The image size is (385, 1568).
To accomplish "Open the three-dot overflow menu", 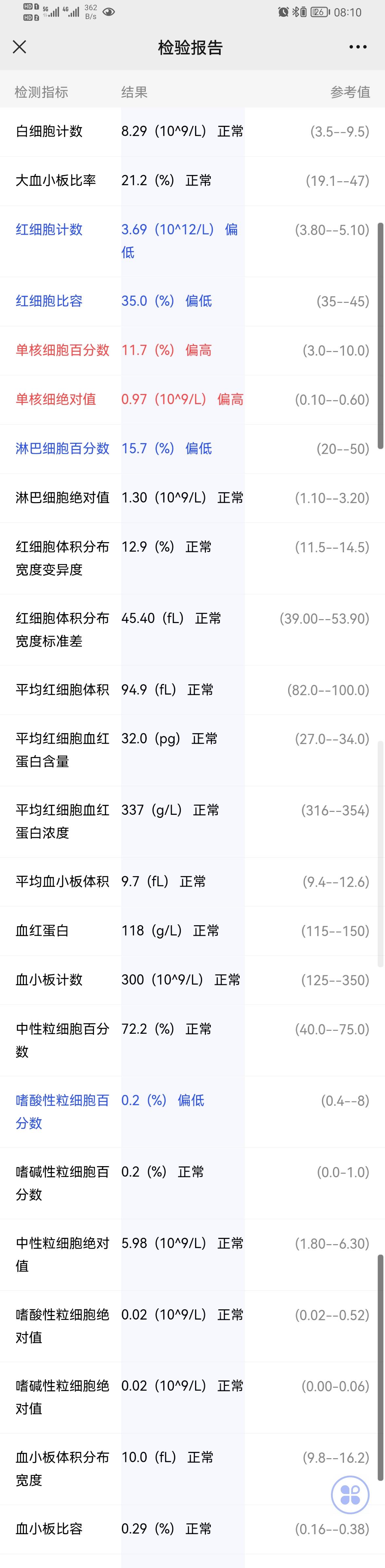I will 357,47.
